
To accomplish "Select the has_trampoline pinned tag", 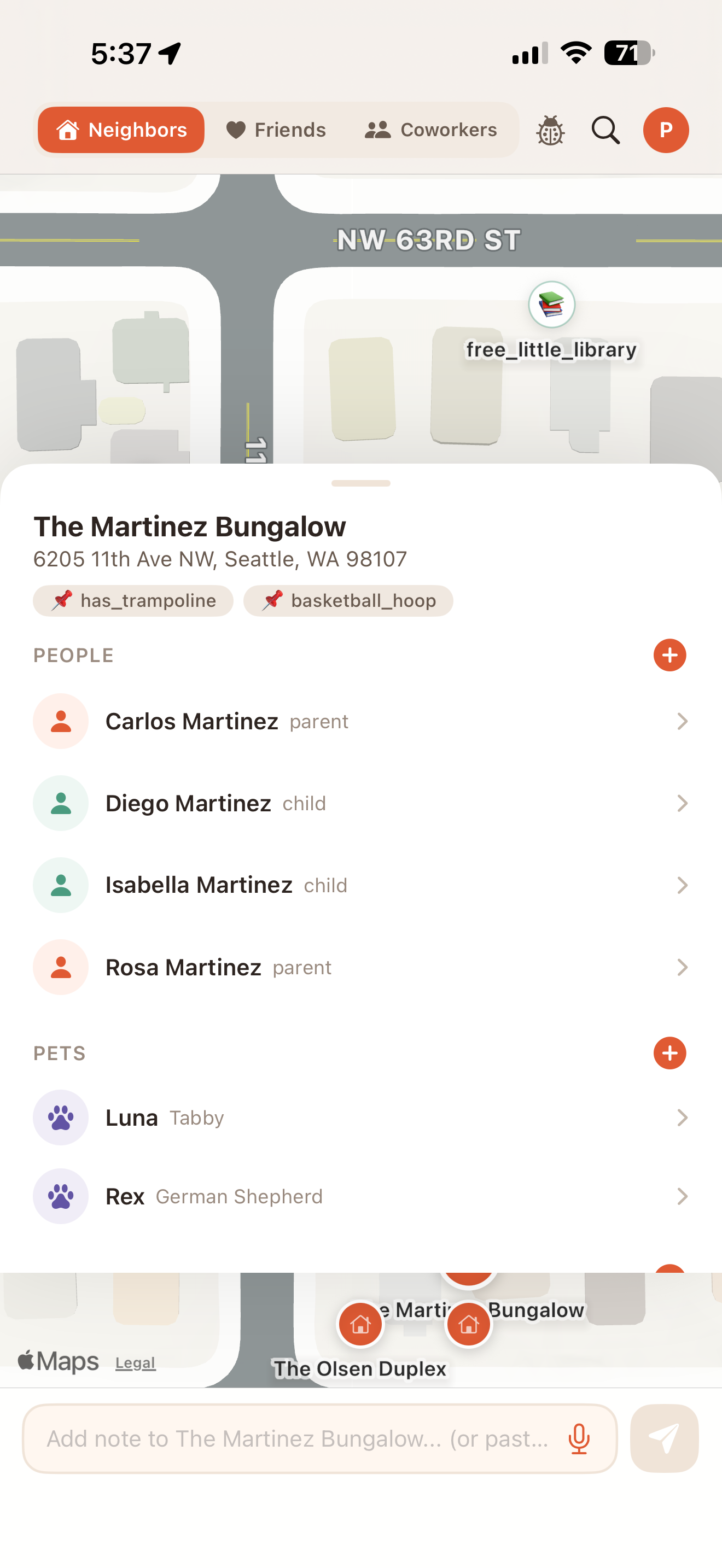I will [x=133, y=601].
